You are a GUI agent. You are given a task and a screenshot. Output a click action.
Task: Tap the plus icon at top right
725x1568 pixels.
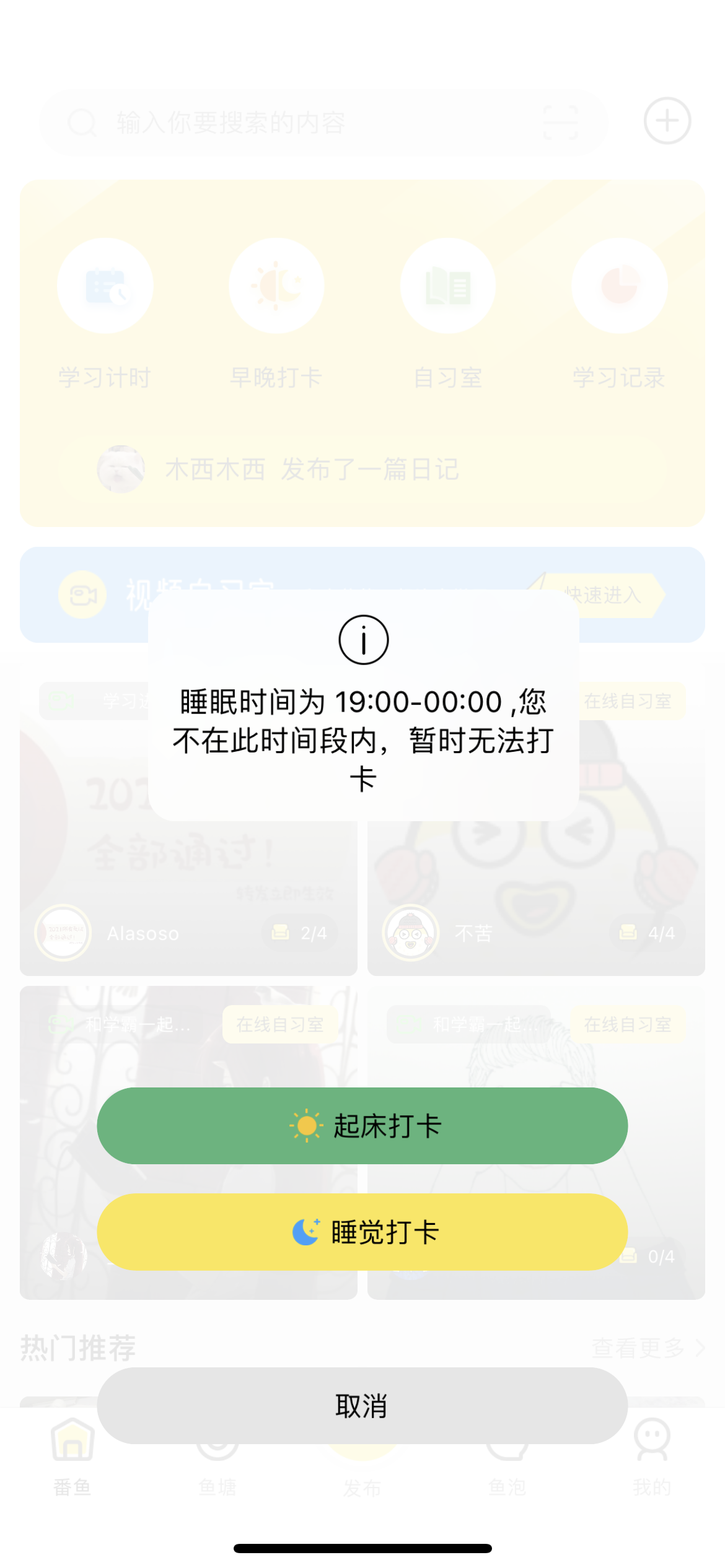point(667,121)
